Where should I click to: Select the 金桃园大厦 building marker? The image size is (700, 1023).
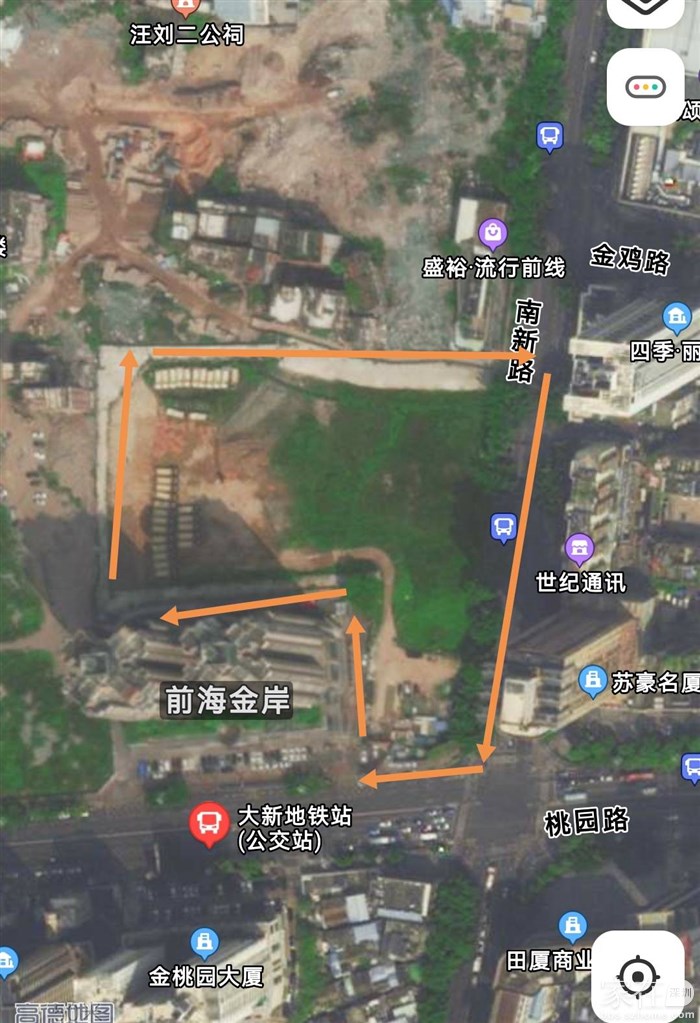[204, 943]
